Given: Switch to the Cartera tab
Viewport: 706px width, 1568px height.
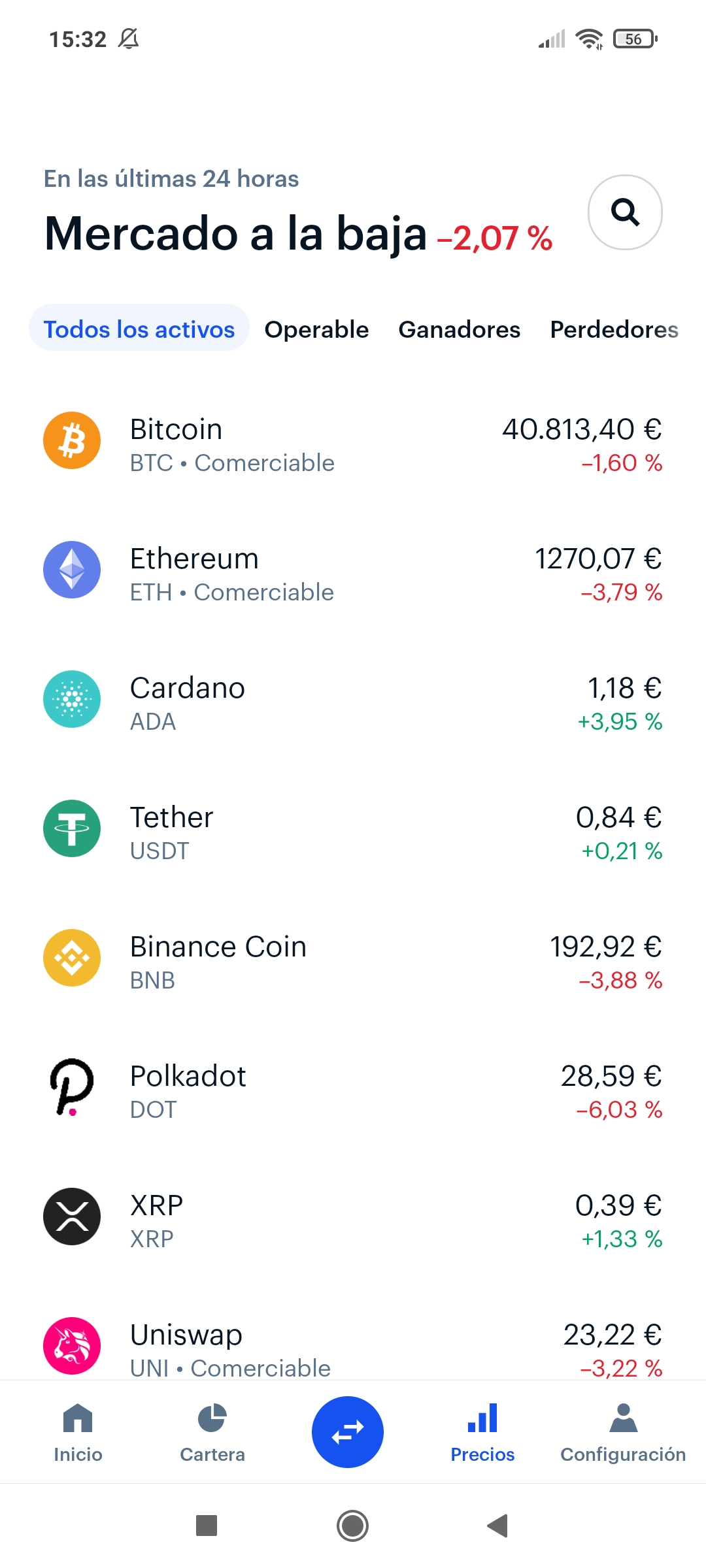Looking at the screenshot, I should click(x=212, y=1433).
